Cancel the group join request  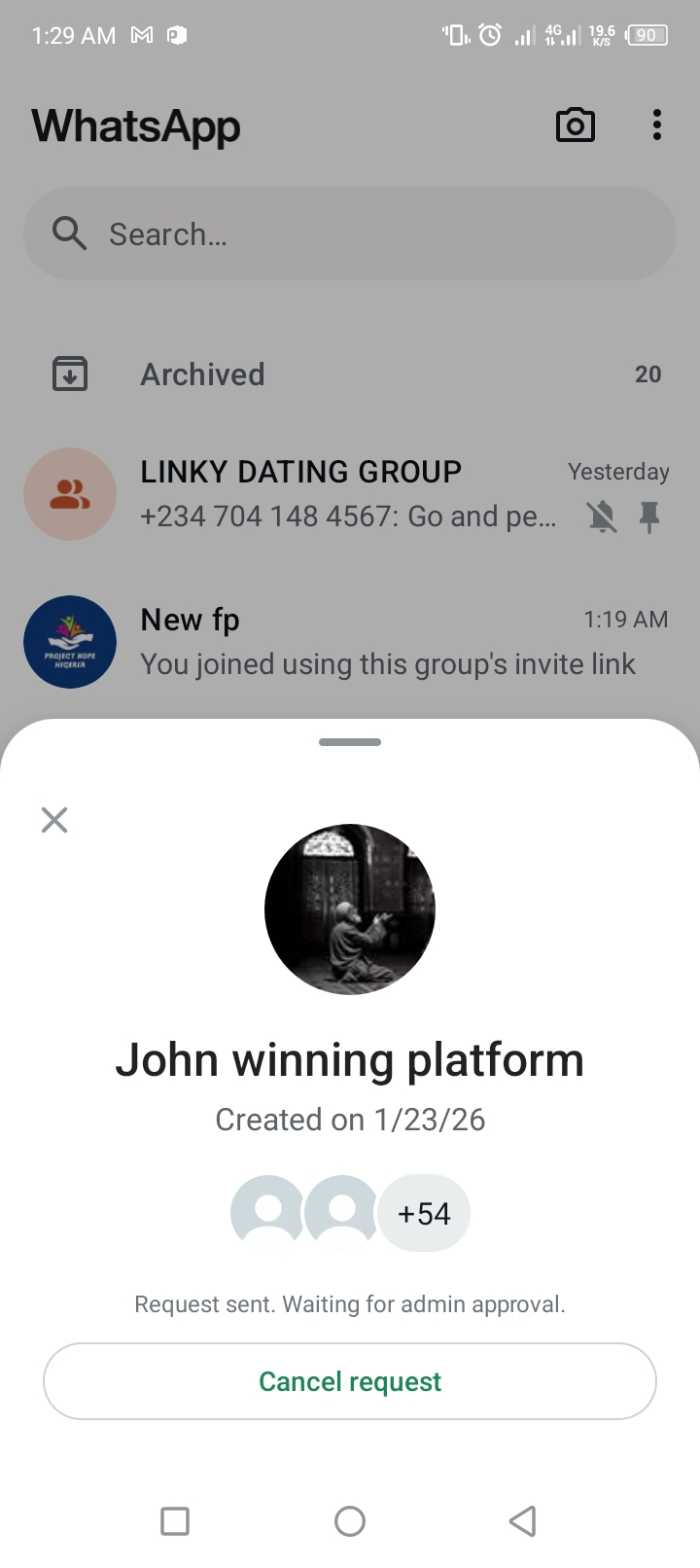(x=350, y=1381)
